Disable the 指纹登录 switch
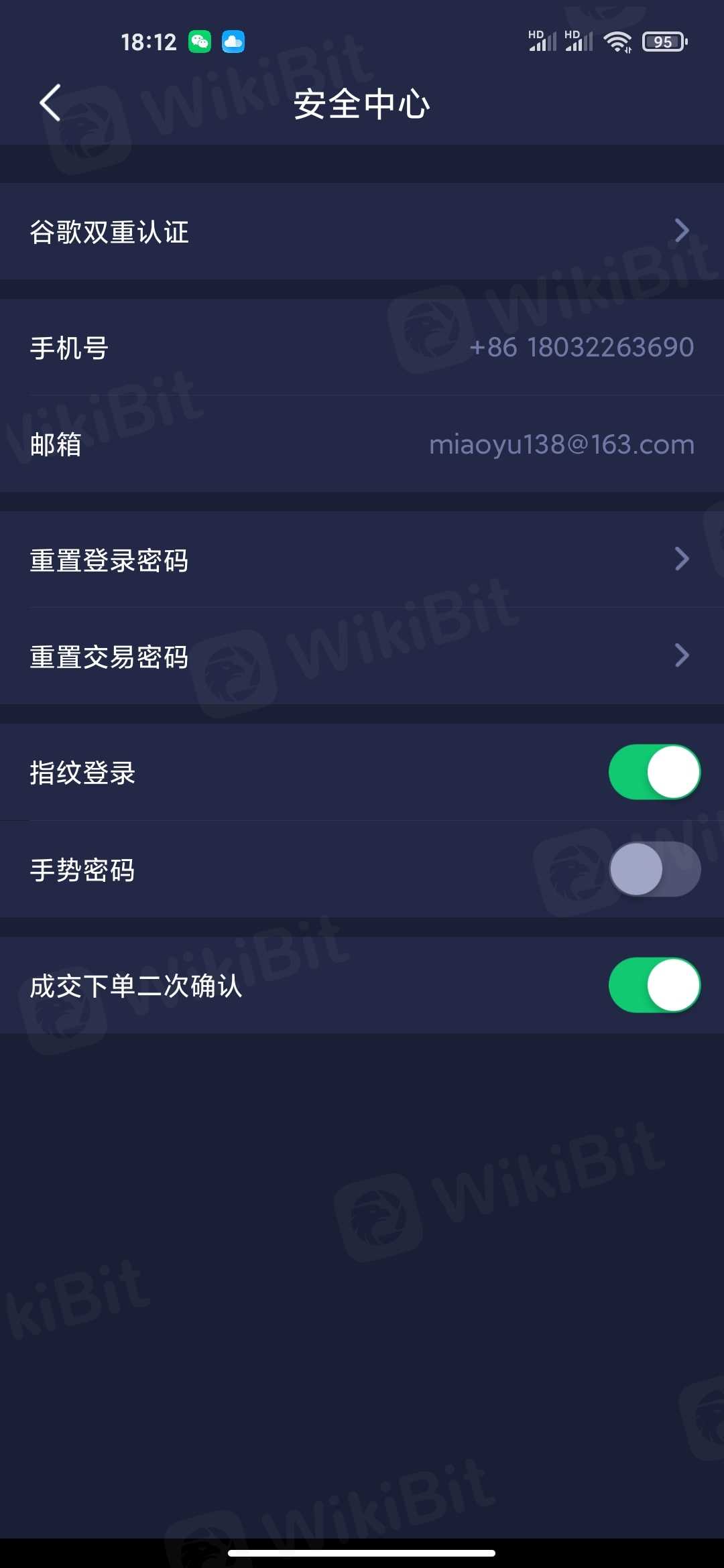Image resolution: width=724 pixels, height=1568 pixels. pyautogui.click(x=654, y=772)
